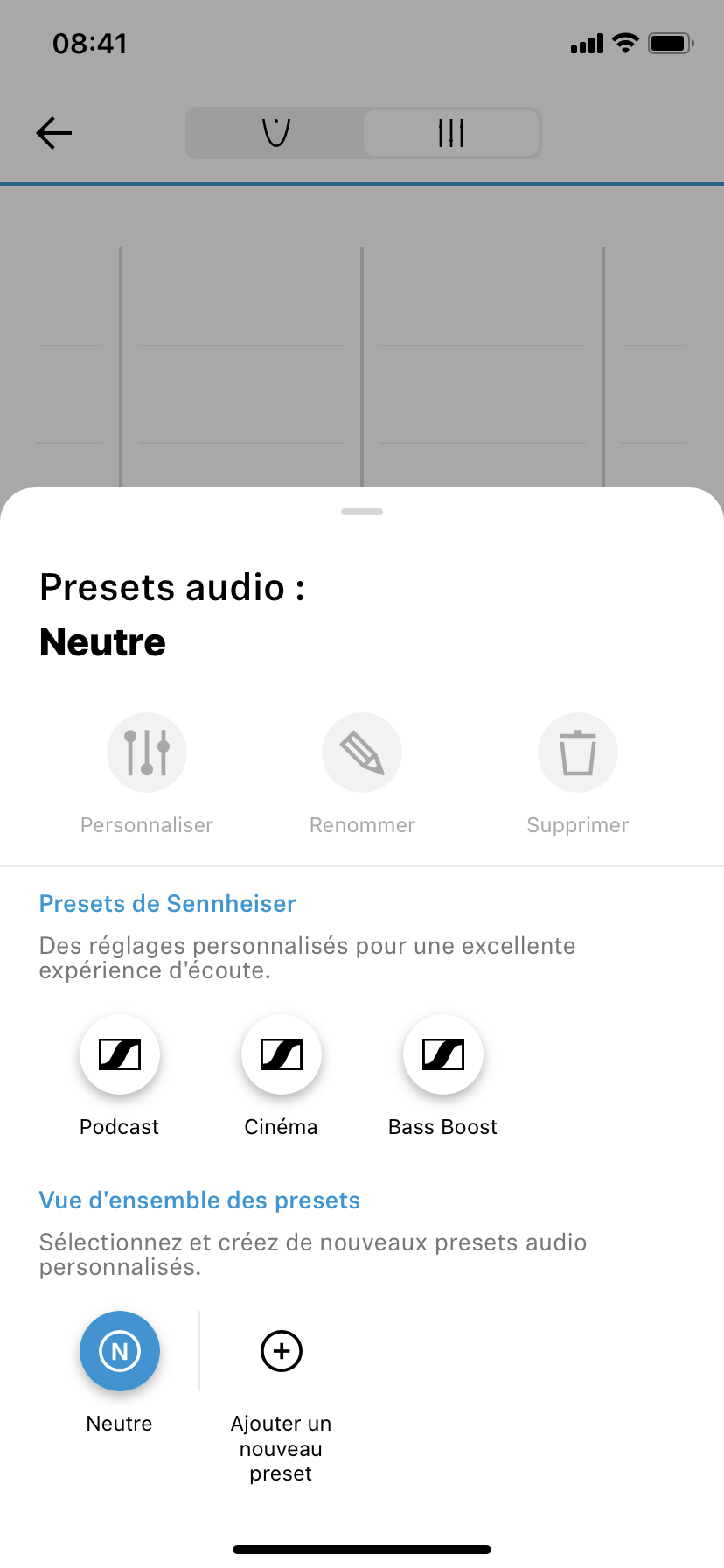Choose the Neutre preset

pos(120,1351)
